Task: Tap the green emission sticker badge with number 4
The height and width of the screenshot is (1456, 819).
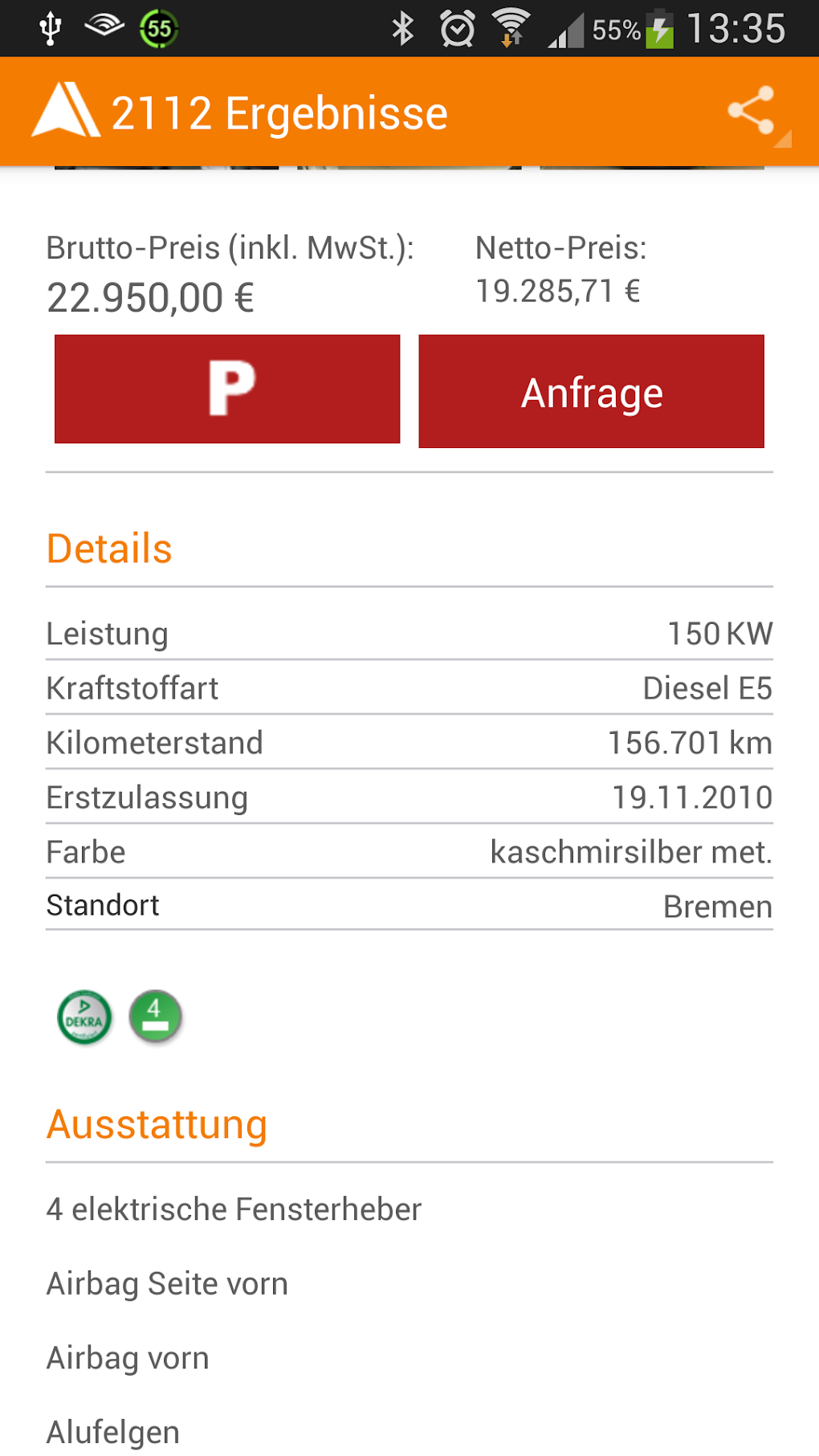Action: pyautogui.click(x=156, y=1017)
